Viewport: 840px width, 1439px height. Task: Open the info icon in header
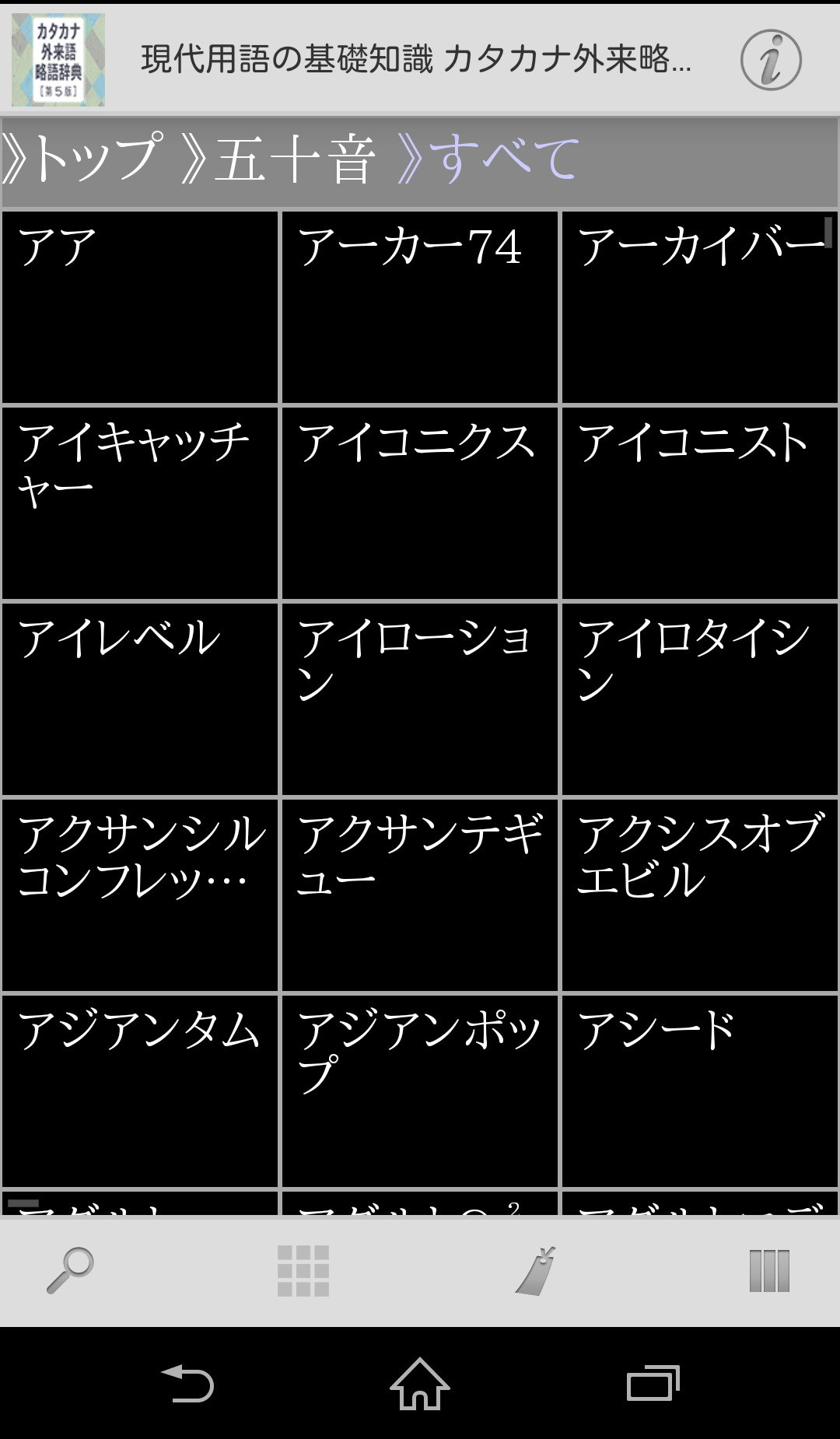coord(771,60)
